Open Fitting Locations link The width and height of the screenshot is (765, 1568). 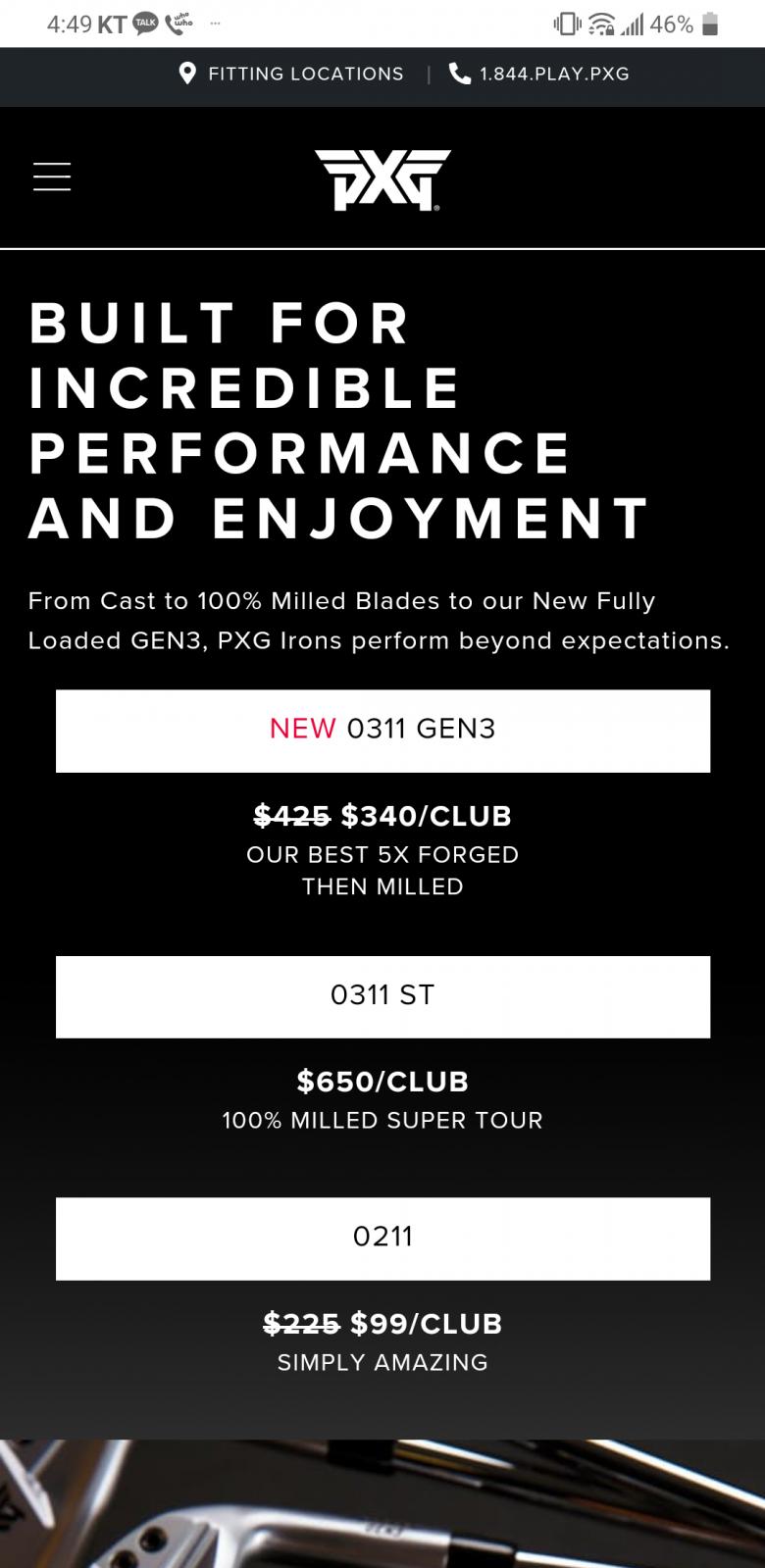(x=291, y=74)
